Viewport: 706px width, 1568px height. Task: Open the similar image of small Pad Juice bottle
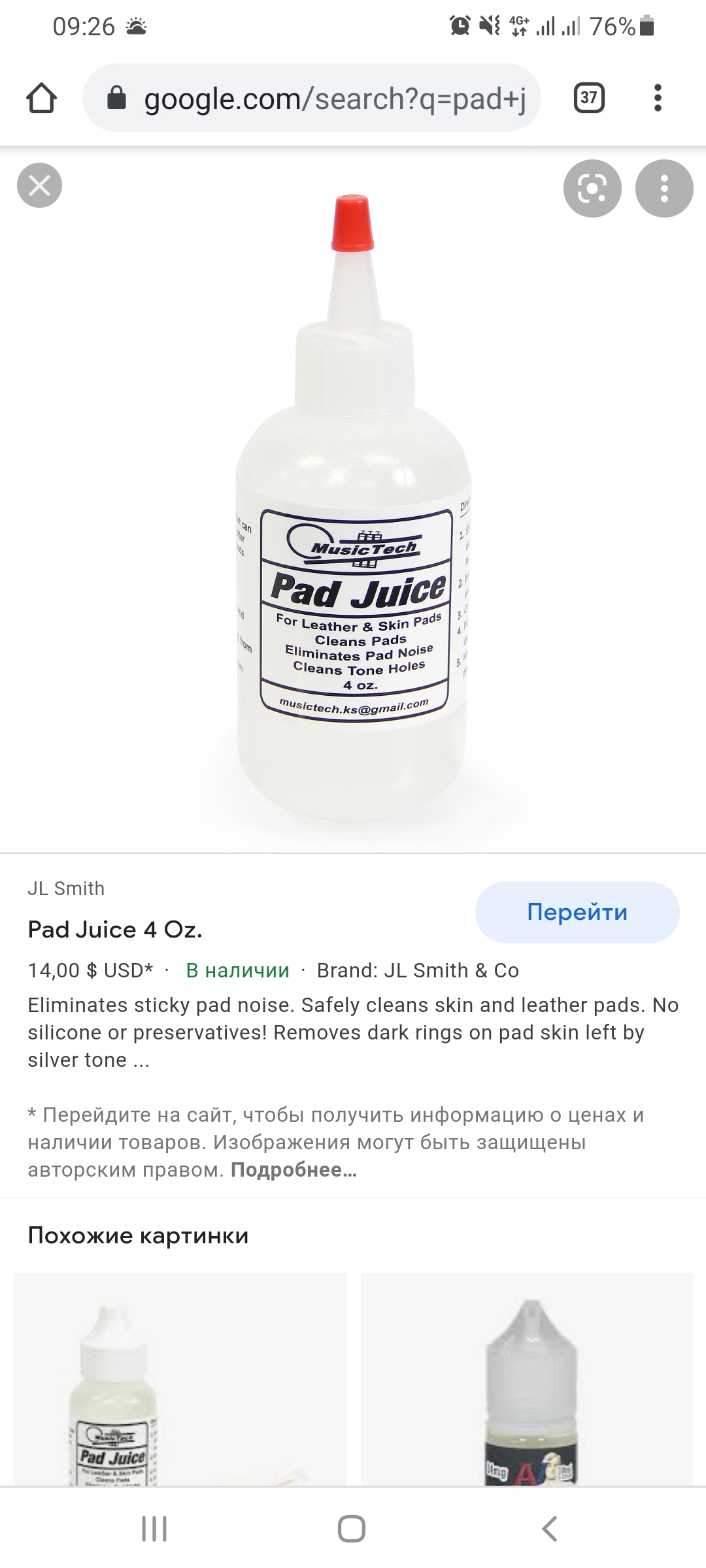tap(180, 1379)
